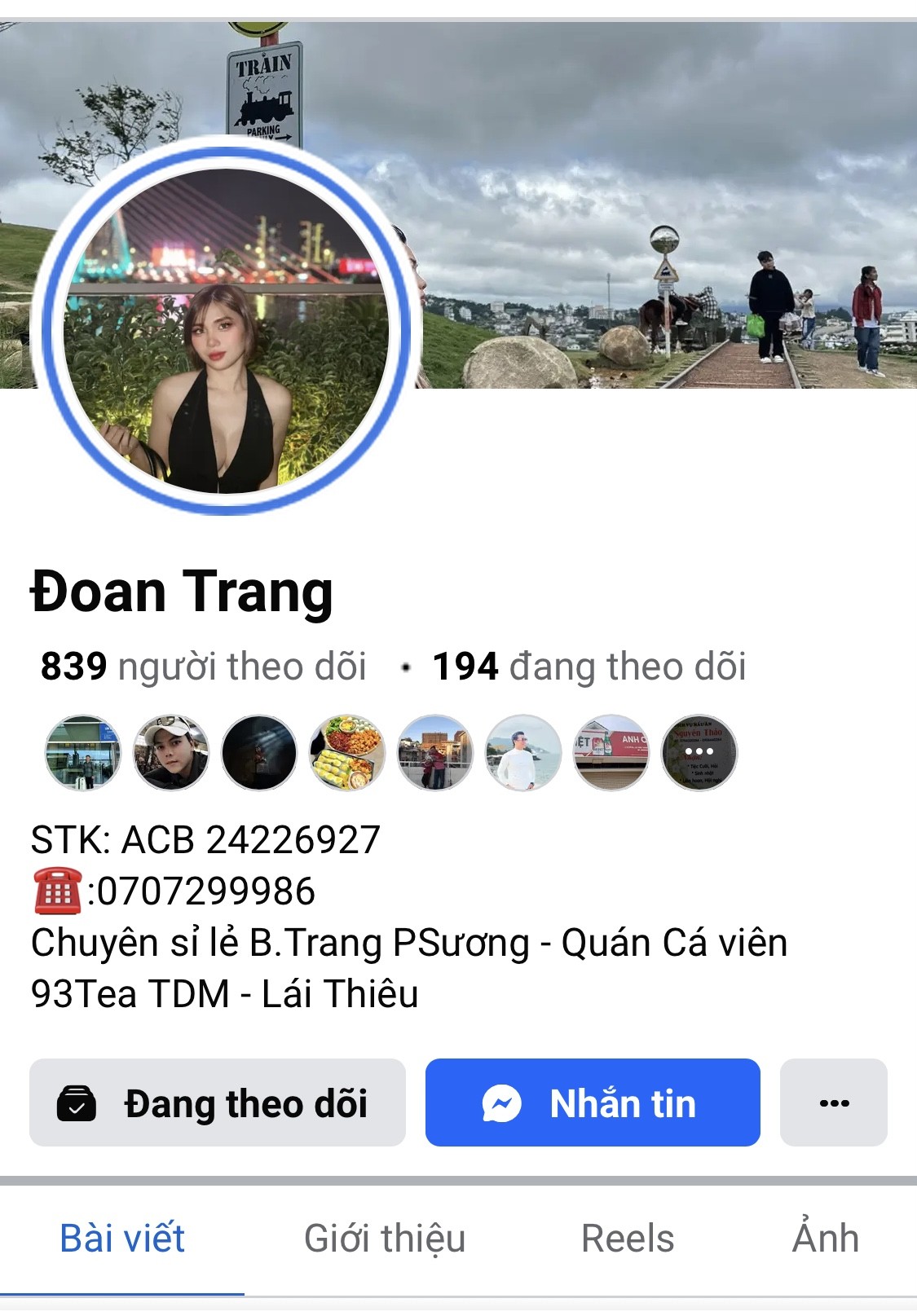Open the 839 người theo dõi list
The width and height of the screenshot is (917, 1316).
coord(204,667)
